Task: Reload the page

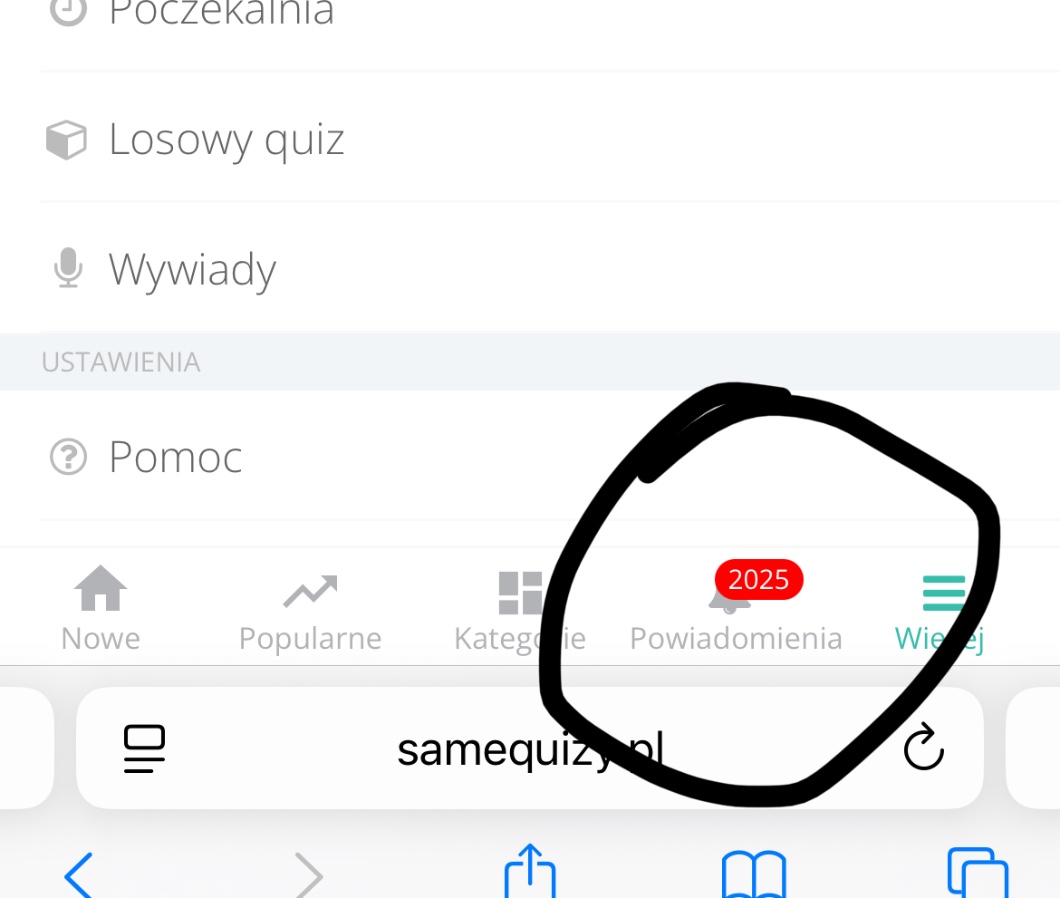Action: point(923,749)
